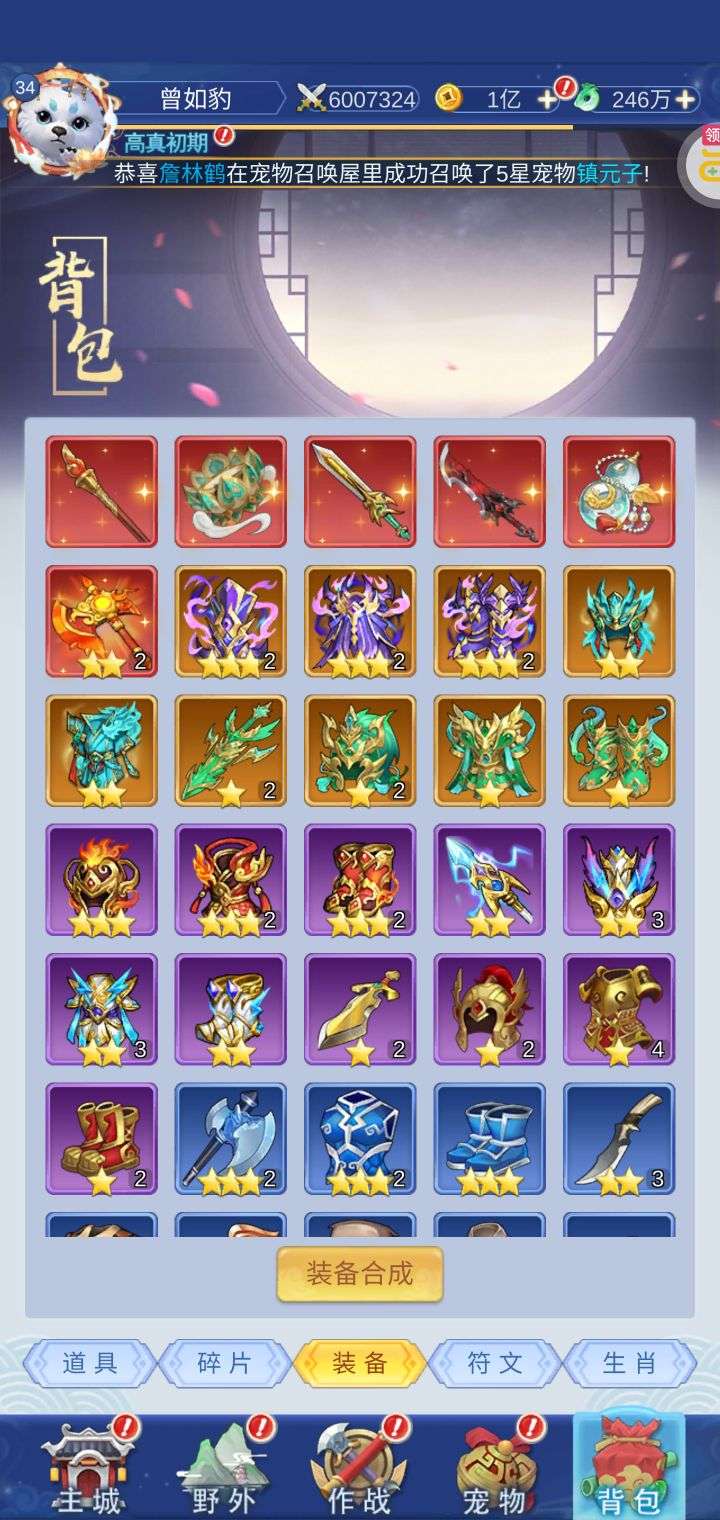Switch to the 道具 tab

pyautogui.click(x=90, y=1364)
